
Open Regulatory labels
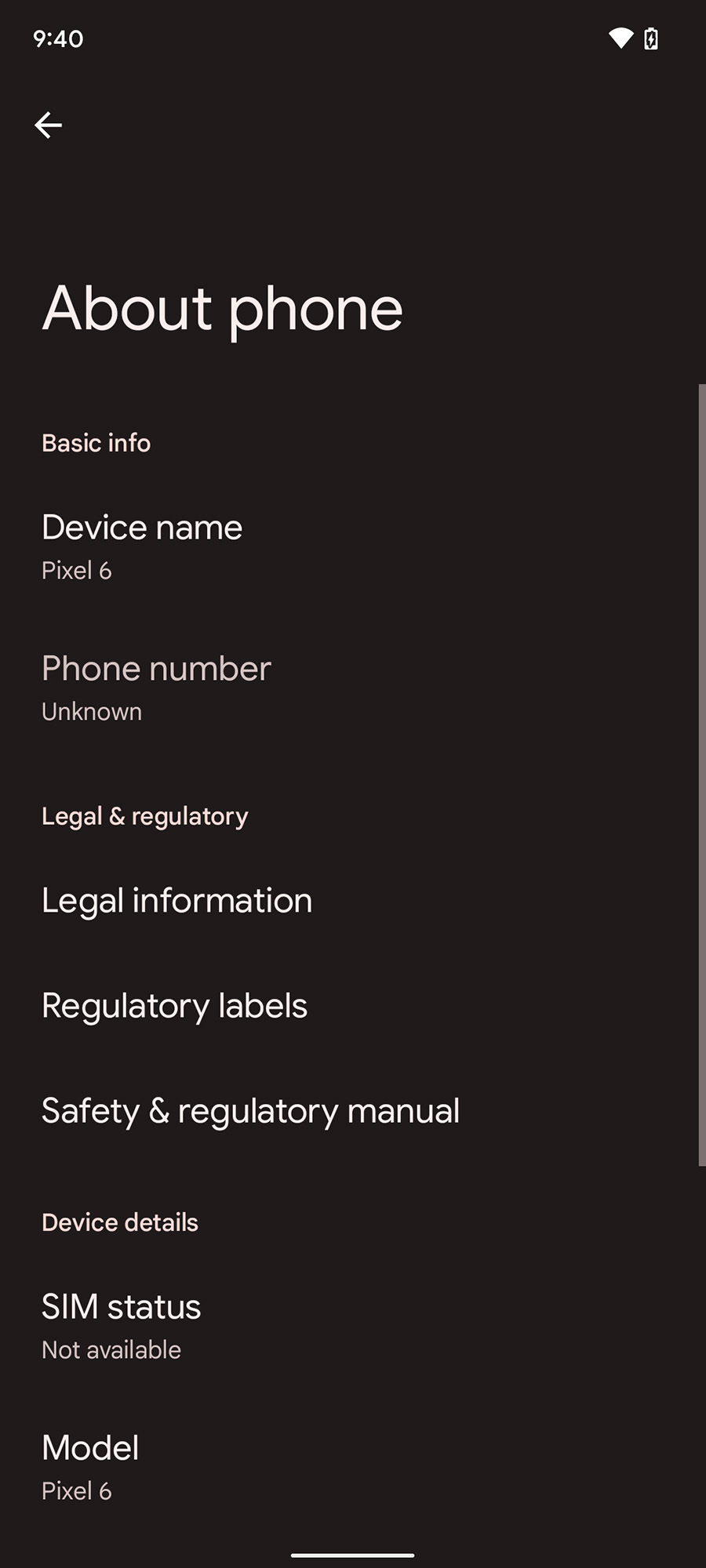[x=174, y=1006]
